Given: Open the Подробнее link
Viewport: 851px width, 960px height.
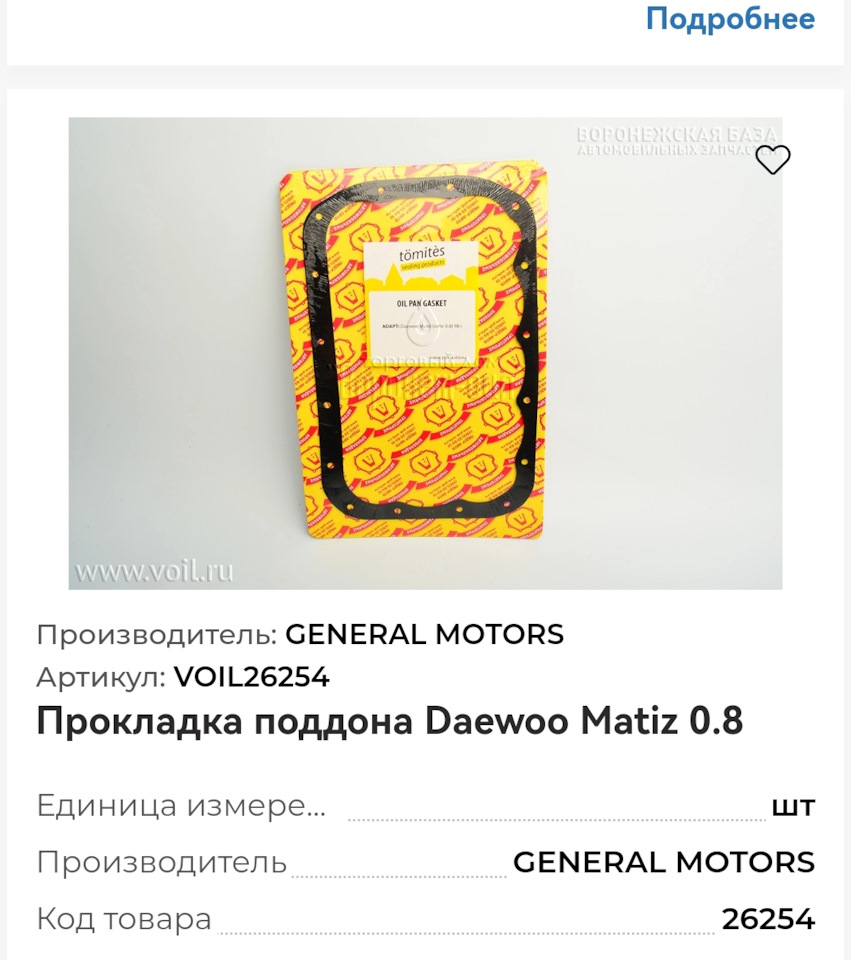Looking at the screenshot, I should 729,19.
